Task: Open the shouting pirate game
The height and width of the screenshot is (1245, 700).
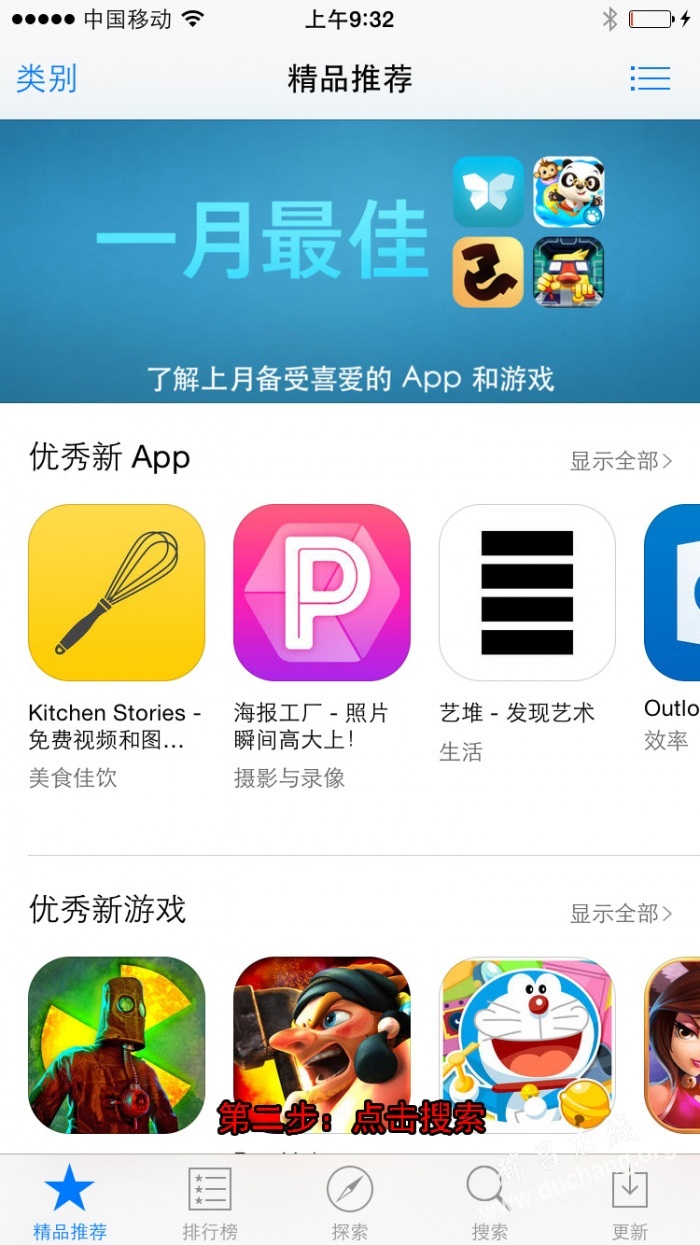Action: 321,1044
